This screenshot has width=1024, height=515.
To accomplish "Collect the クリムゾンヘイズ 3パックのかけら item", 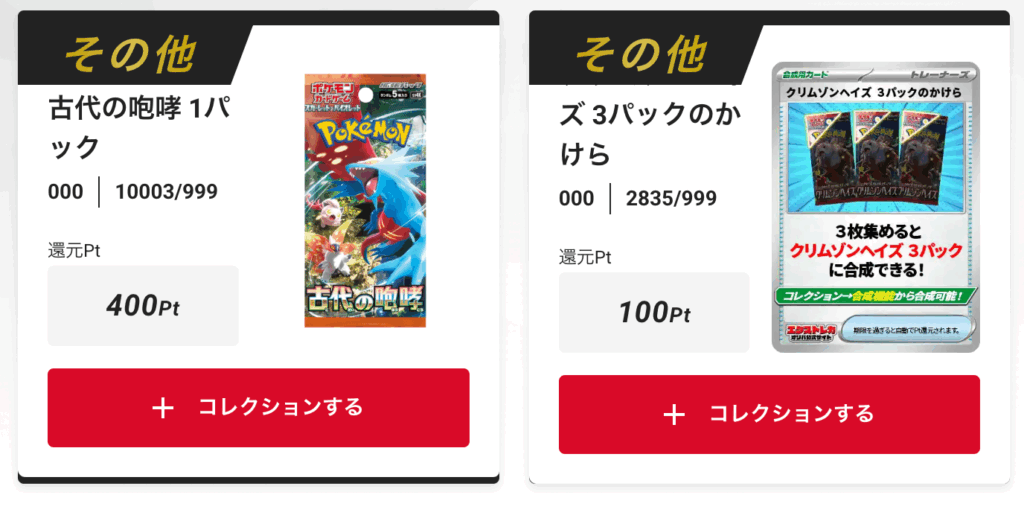I will click(769, 414).
